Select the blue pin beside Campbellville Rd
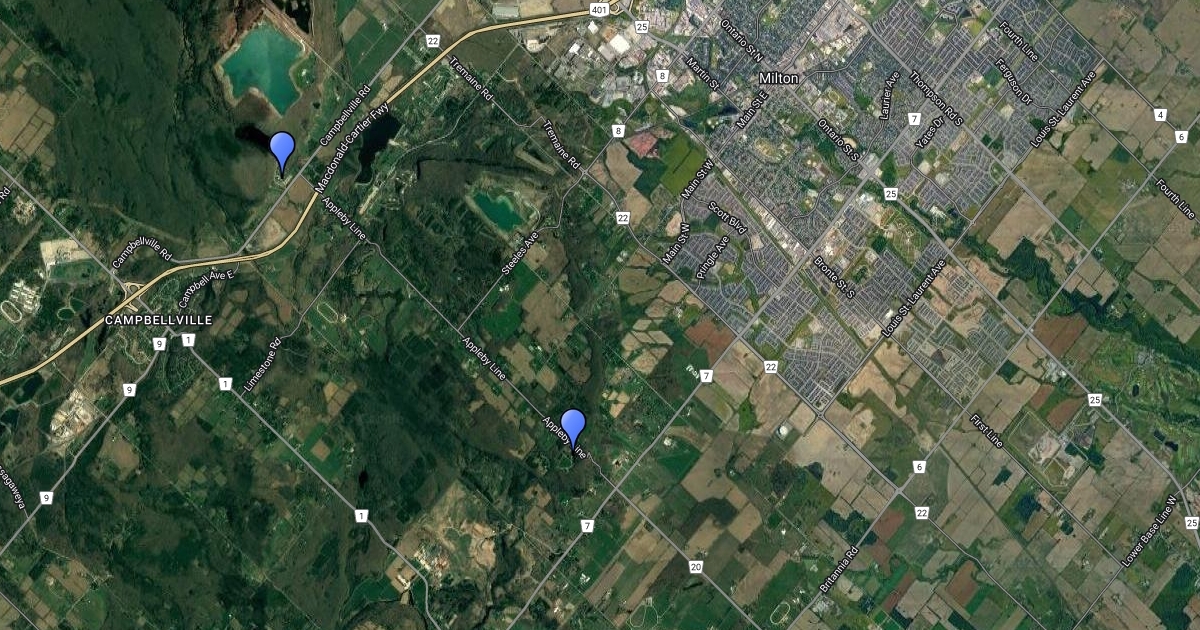Screen dimensions: 1200x630 pyautogui.click(x=283, y=150)
